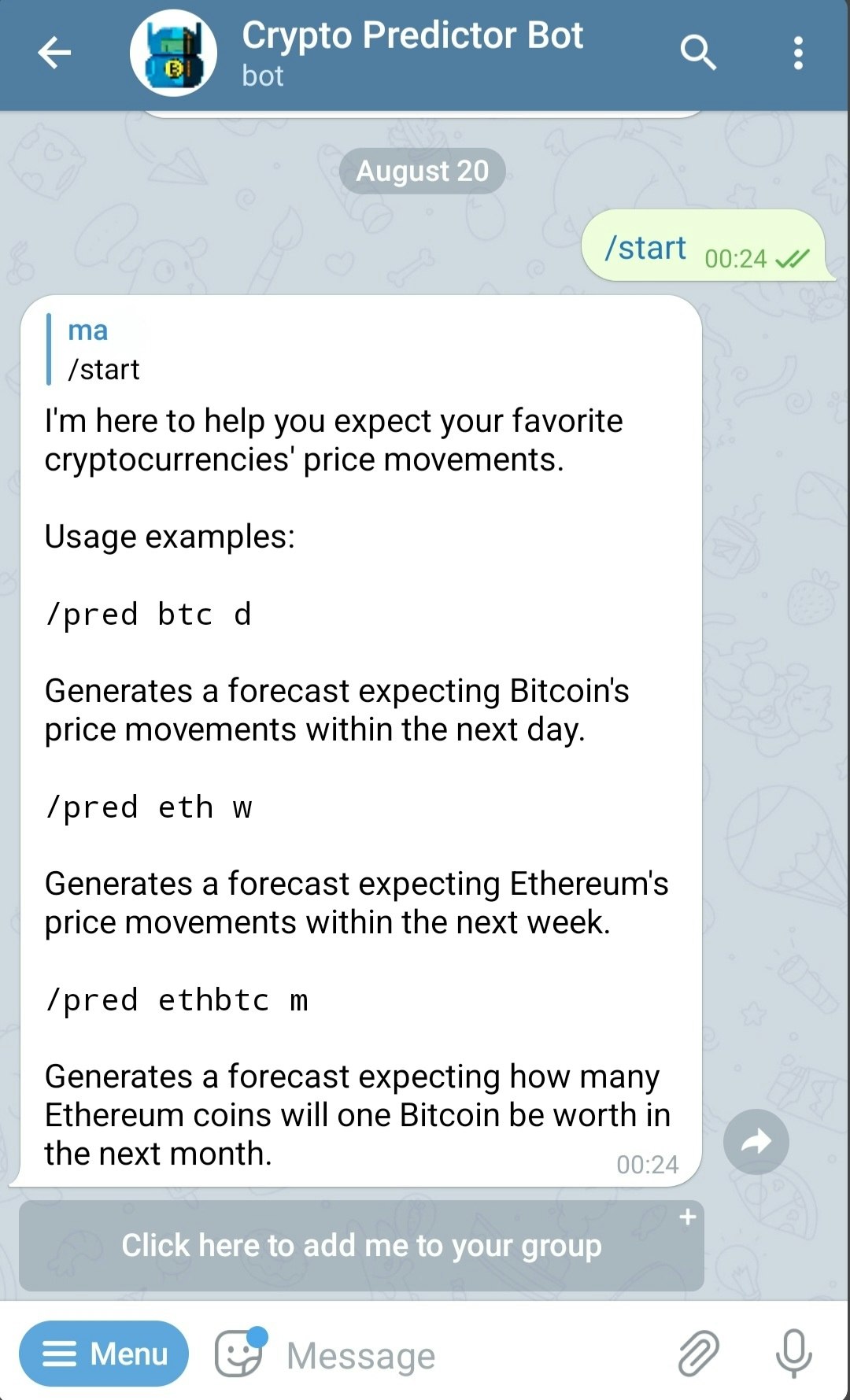
Task: Open Crypto Predictor Bot profile
Action: [411, 54]
